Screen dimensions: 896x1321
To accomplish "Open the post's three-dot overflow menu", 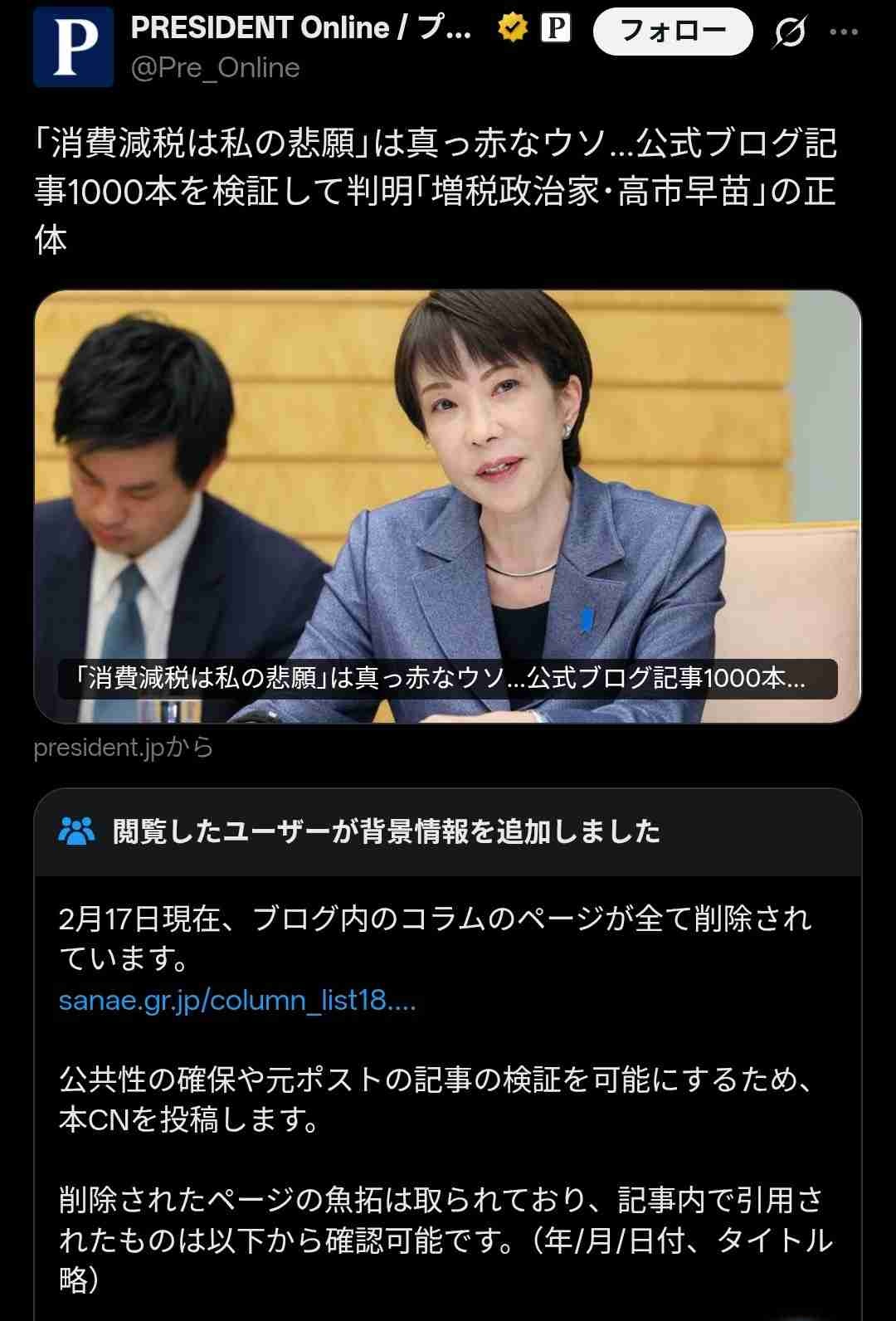I will pyautogui.click(x=844, y=32).
